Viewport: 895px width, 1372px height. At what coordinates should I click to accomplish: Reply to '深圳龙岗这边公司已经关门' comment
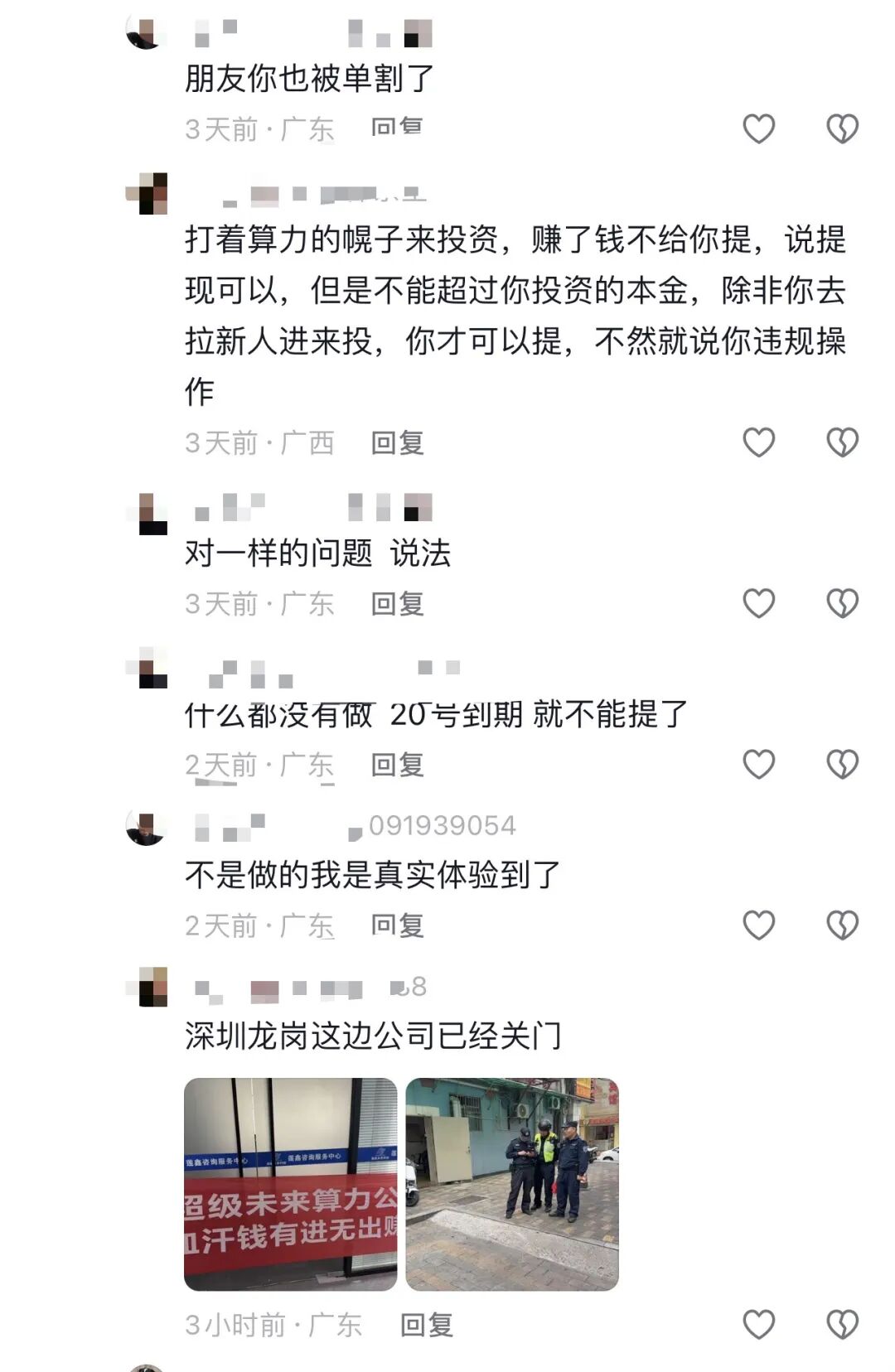click(x=426, y=1325)
